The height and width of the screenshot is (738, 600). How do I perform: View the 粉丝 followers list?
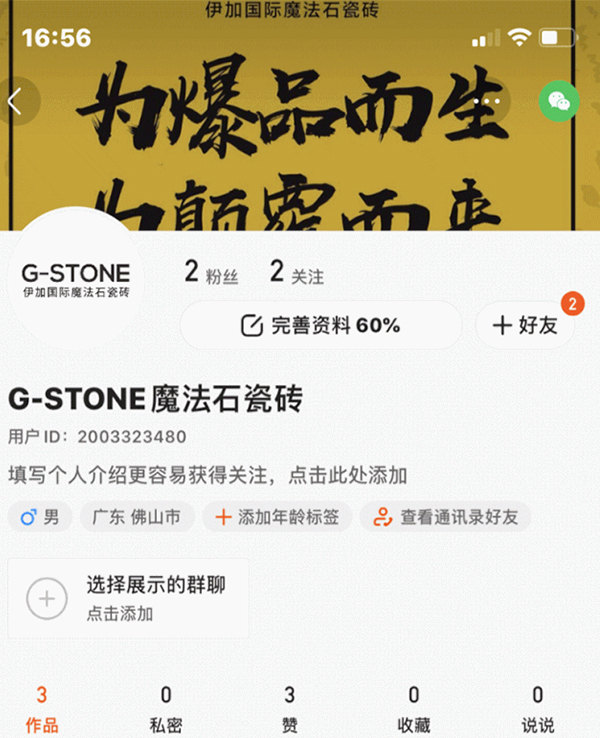pyautogui.click(x=213, y=272)
